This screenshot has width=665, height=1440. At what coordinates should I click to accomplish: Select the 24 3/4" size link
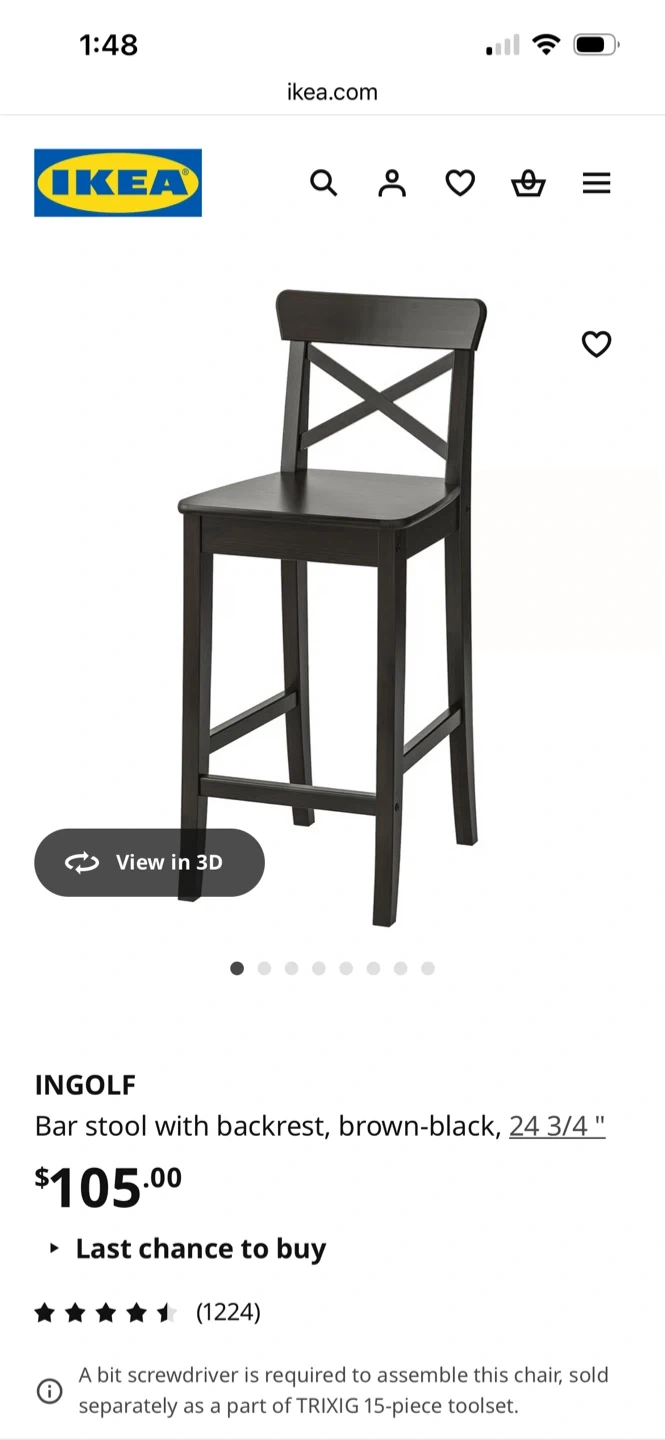pos(557,1126)
